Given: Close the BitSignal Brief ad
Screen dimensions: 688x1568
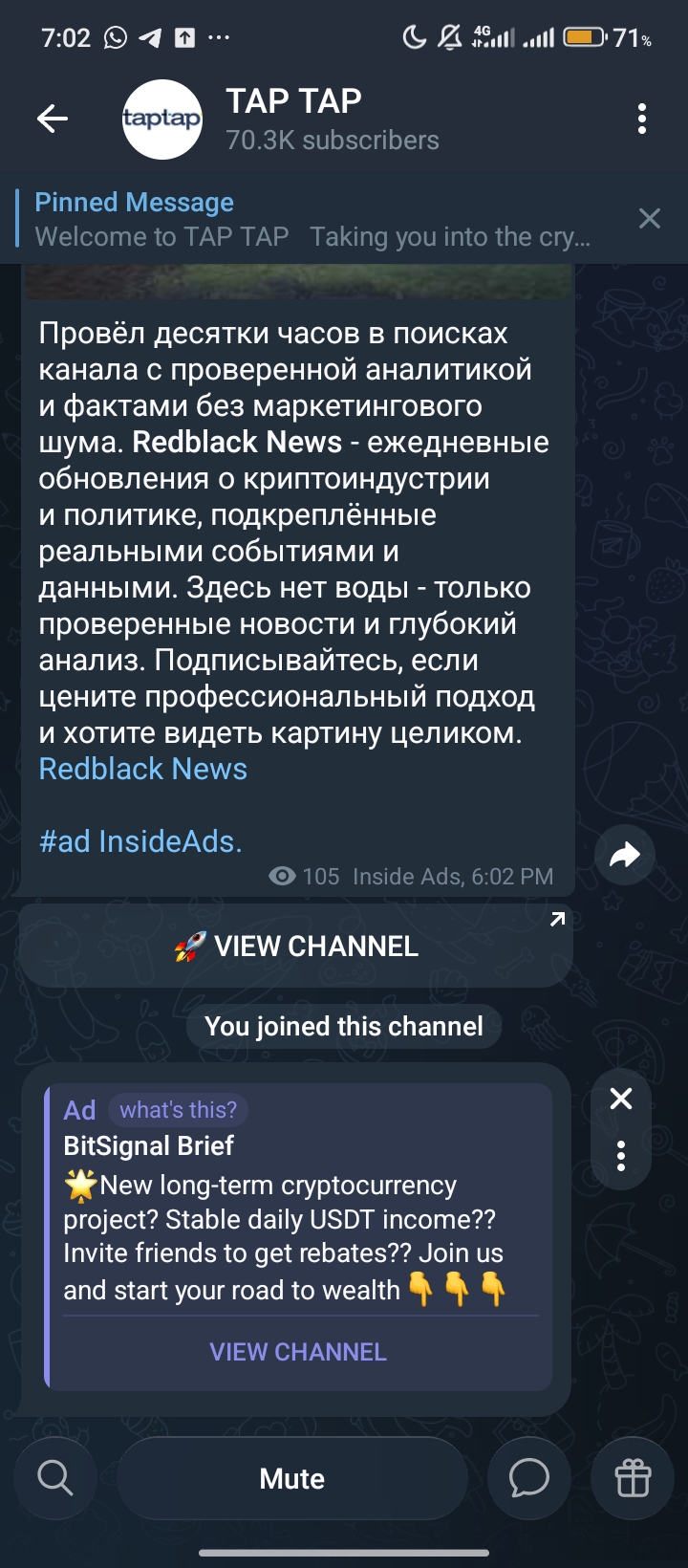Looking at the screenshot, I should point(621,1099).
